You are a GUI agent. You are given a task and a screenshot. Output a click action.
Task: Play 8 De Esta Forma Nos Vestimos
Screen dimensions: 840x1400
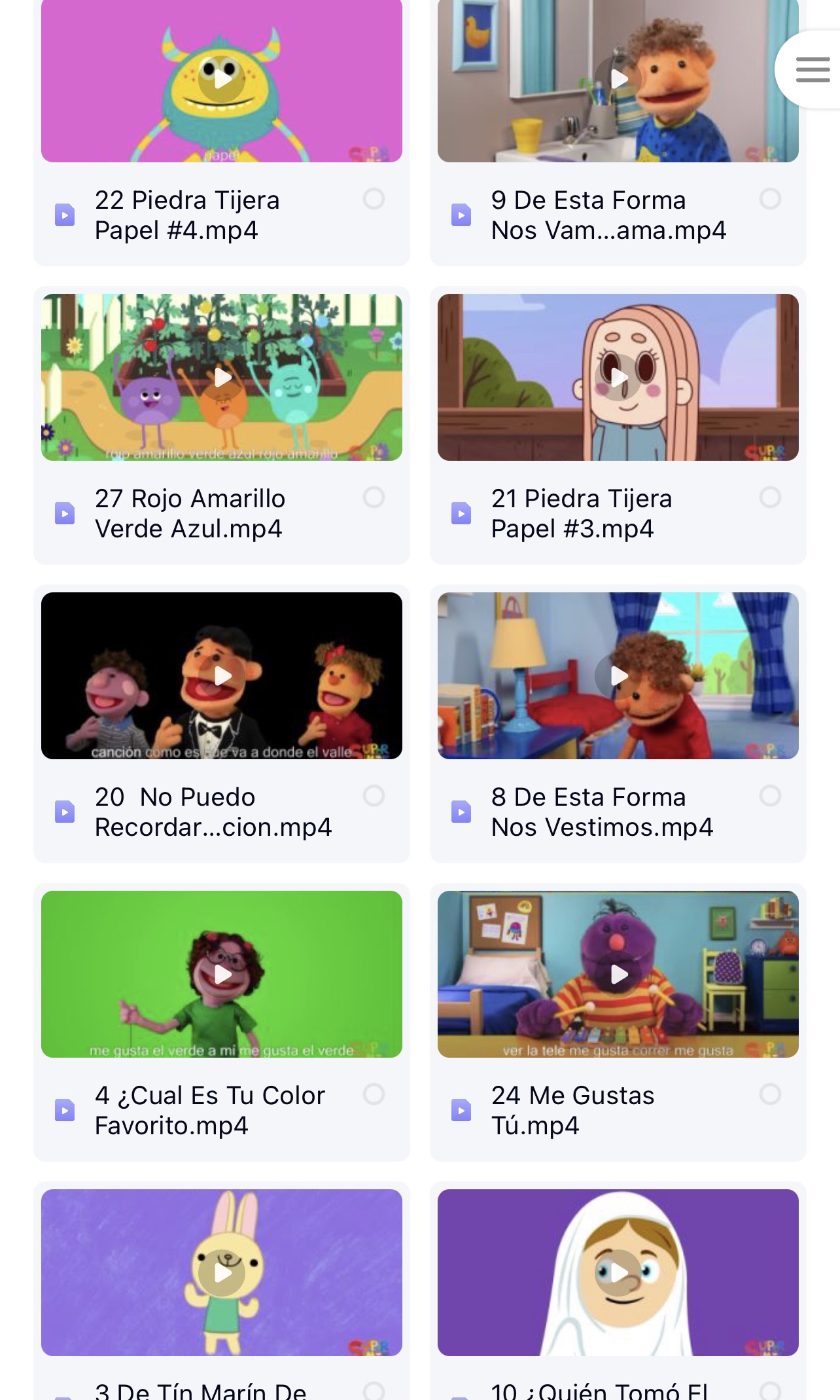[618, 676]
